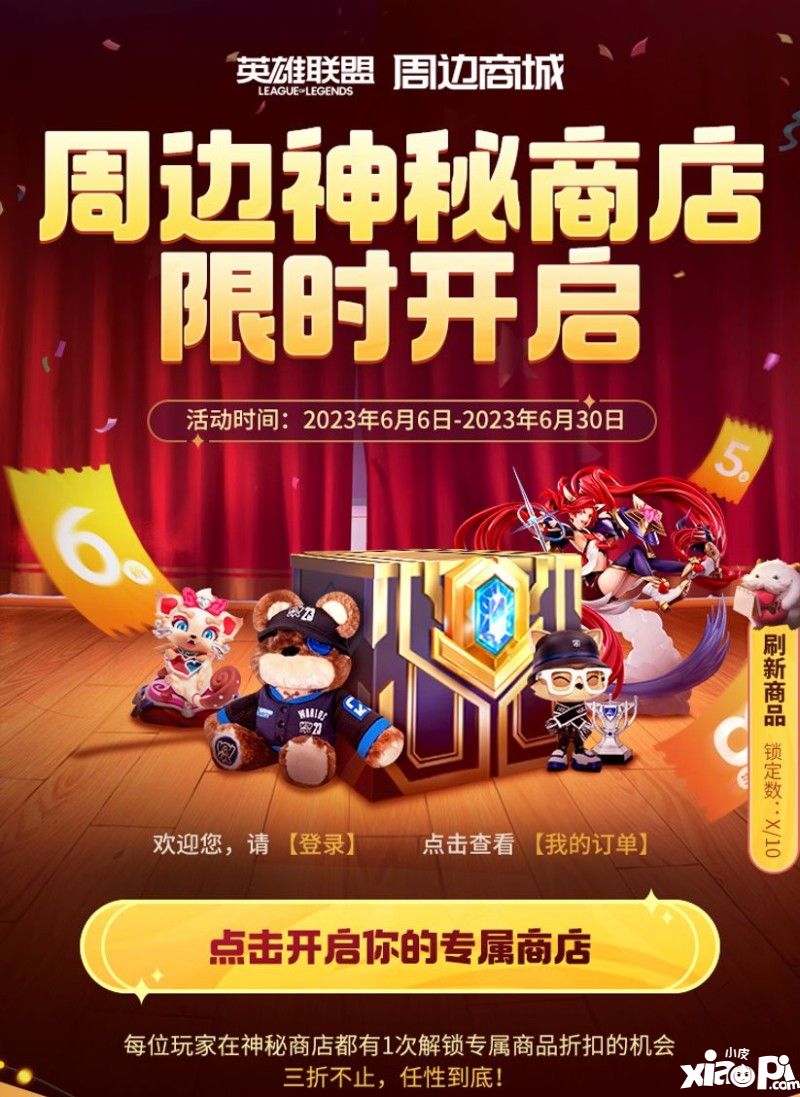Image resolution: width=800 pixels, height=1097 pixels.
Task: Open 【我的订单】 to view my orders
Action: 592,844
